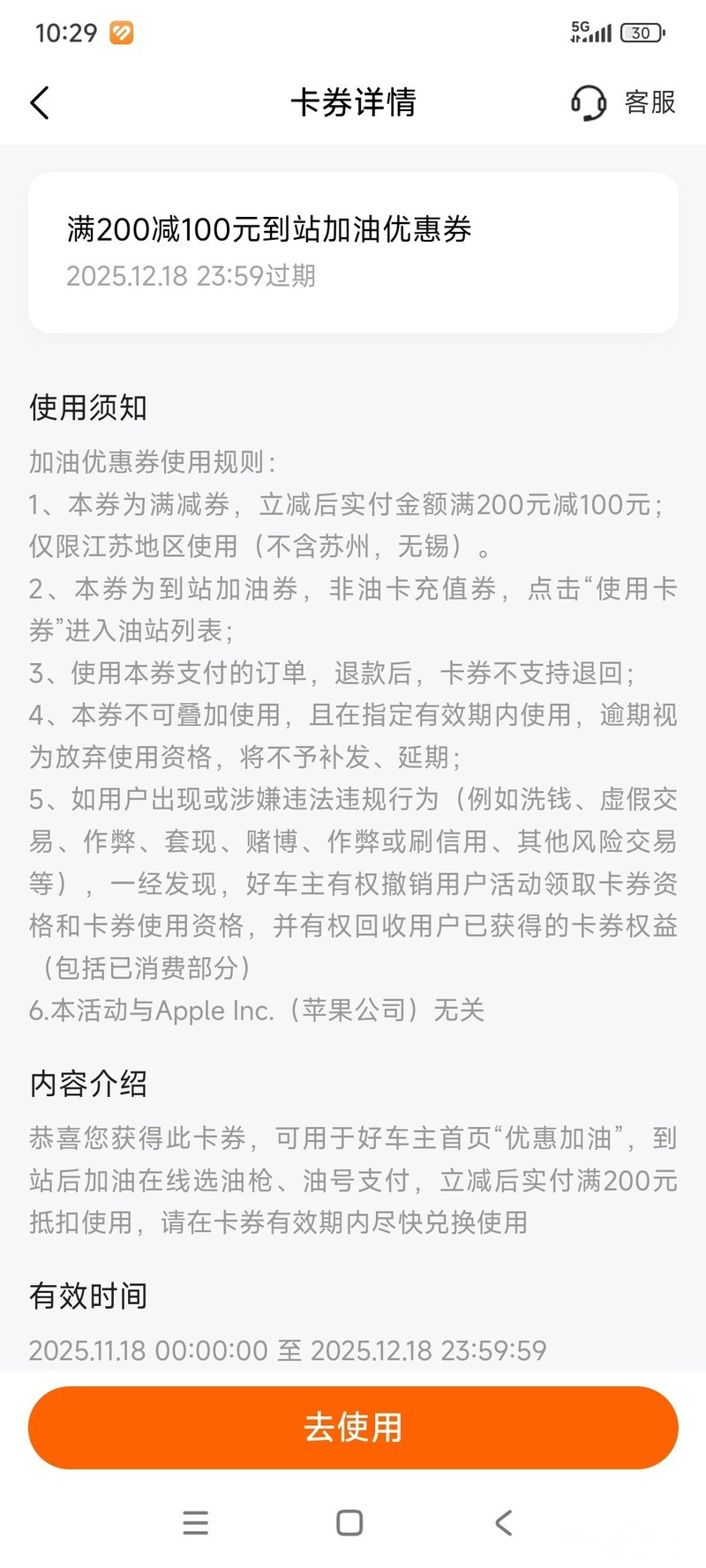Go back from the 卡券详情 page
The width and height of the screenshot is (706, 1568).
click(40, 103)
